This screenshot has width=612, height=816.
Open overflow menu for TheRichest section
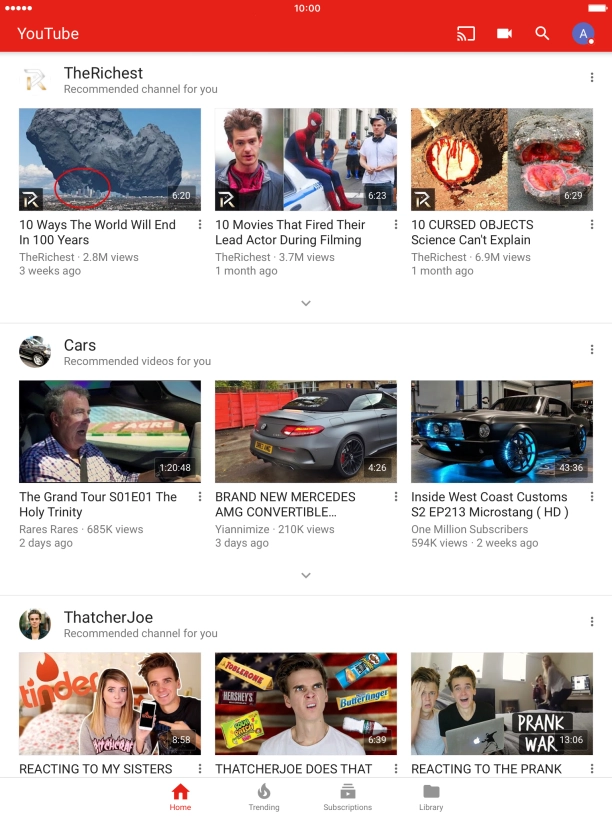592,78
